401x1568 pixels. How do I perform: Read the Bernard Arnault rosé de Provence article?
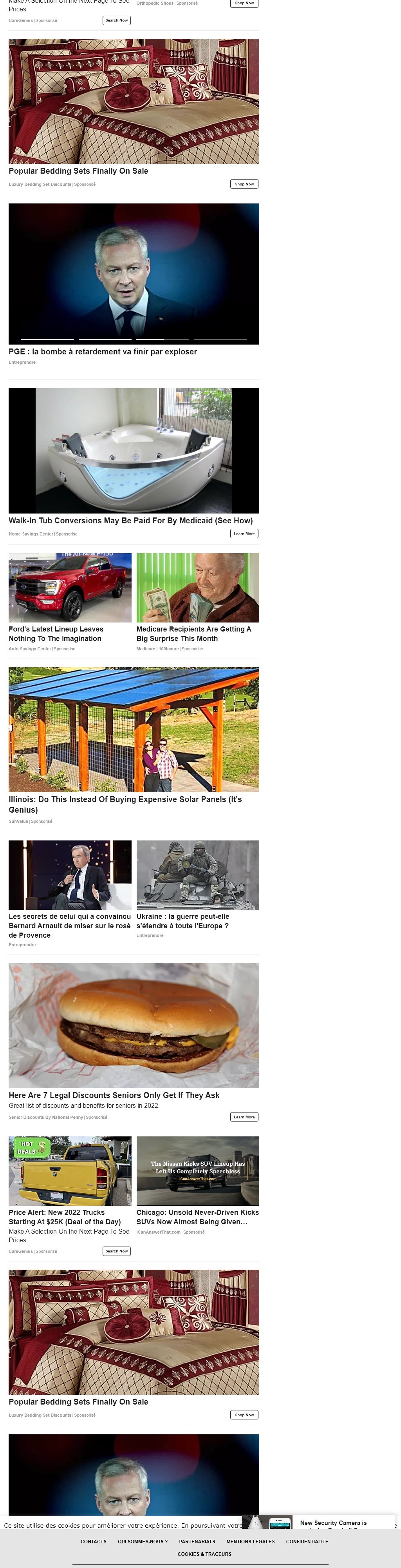click(69, 925)
